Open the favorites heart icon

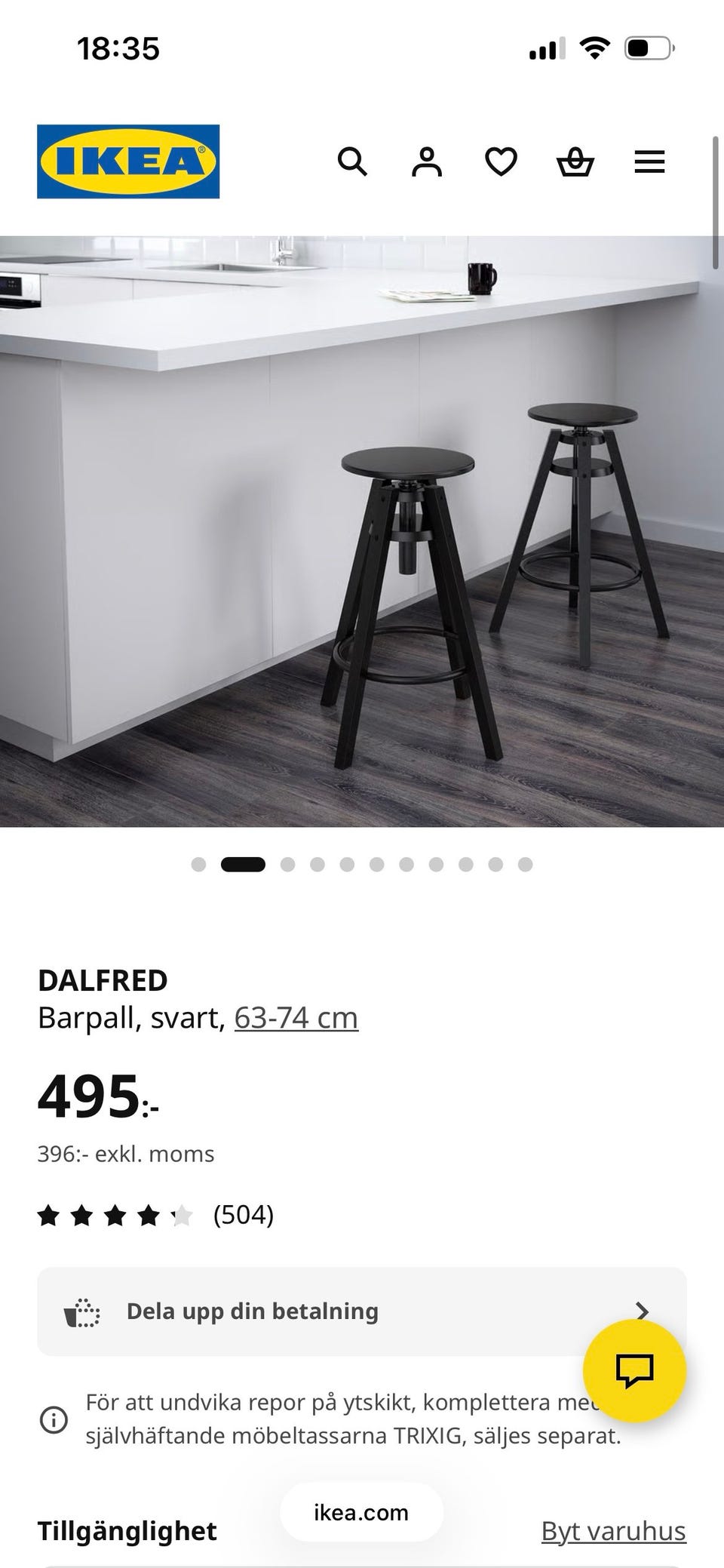(501, 161)
